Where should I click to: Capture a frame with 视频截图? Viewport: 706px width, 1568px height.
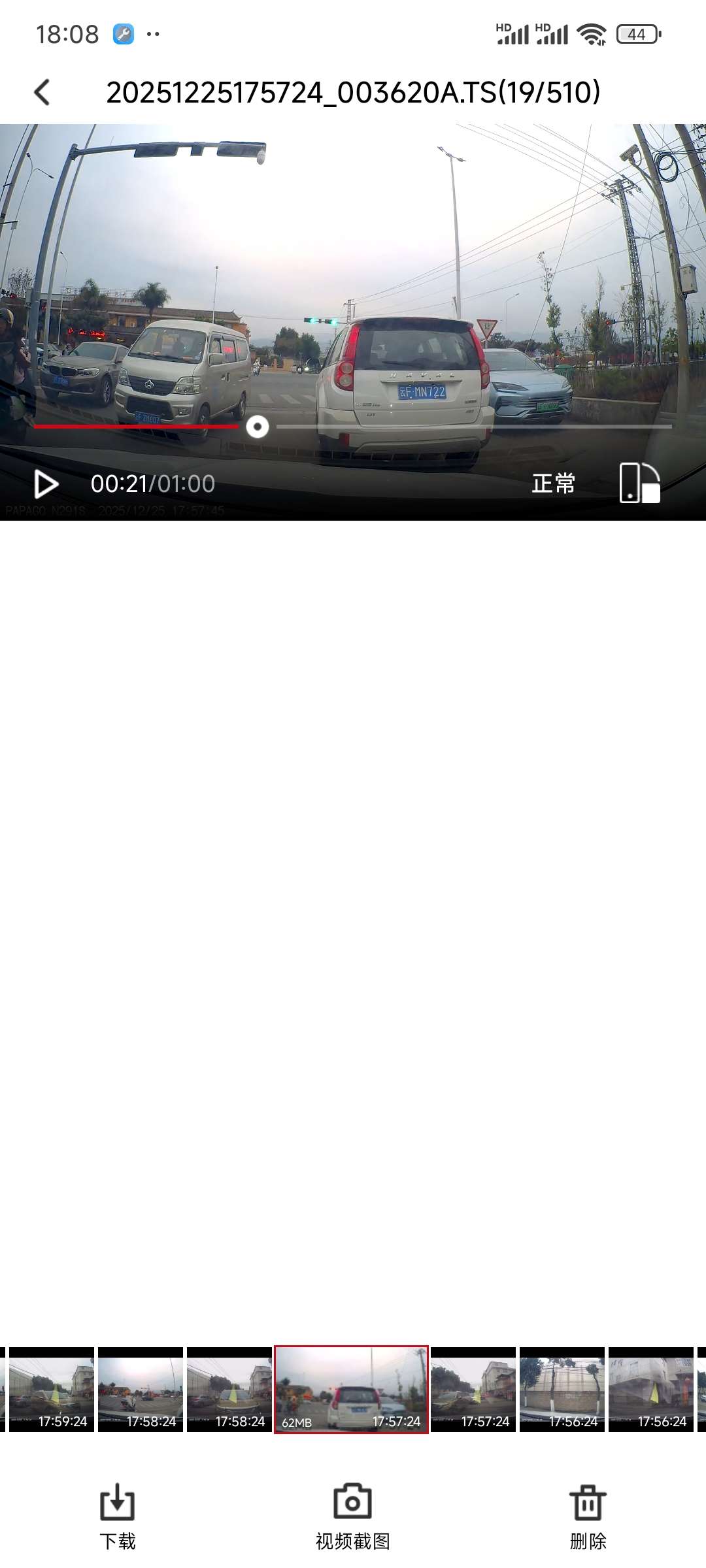[352, 1516]
